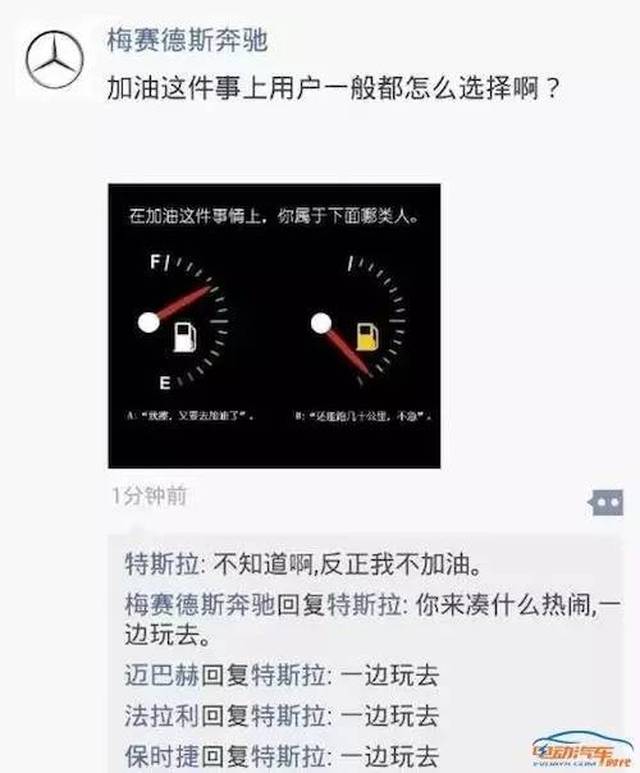The height and width of the screenshot is (773, 640).
Task: View the fuel gauge image in the post
Action: coord(275,324)
